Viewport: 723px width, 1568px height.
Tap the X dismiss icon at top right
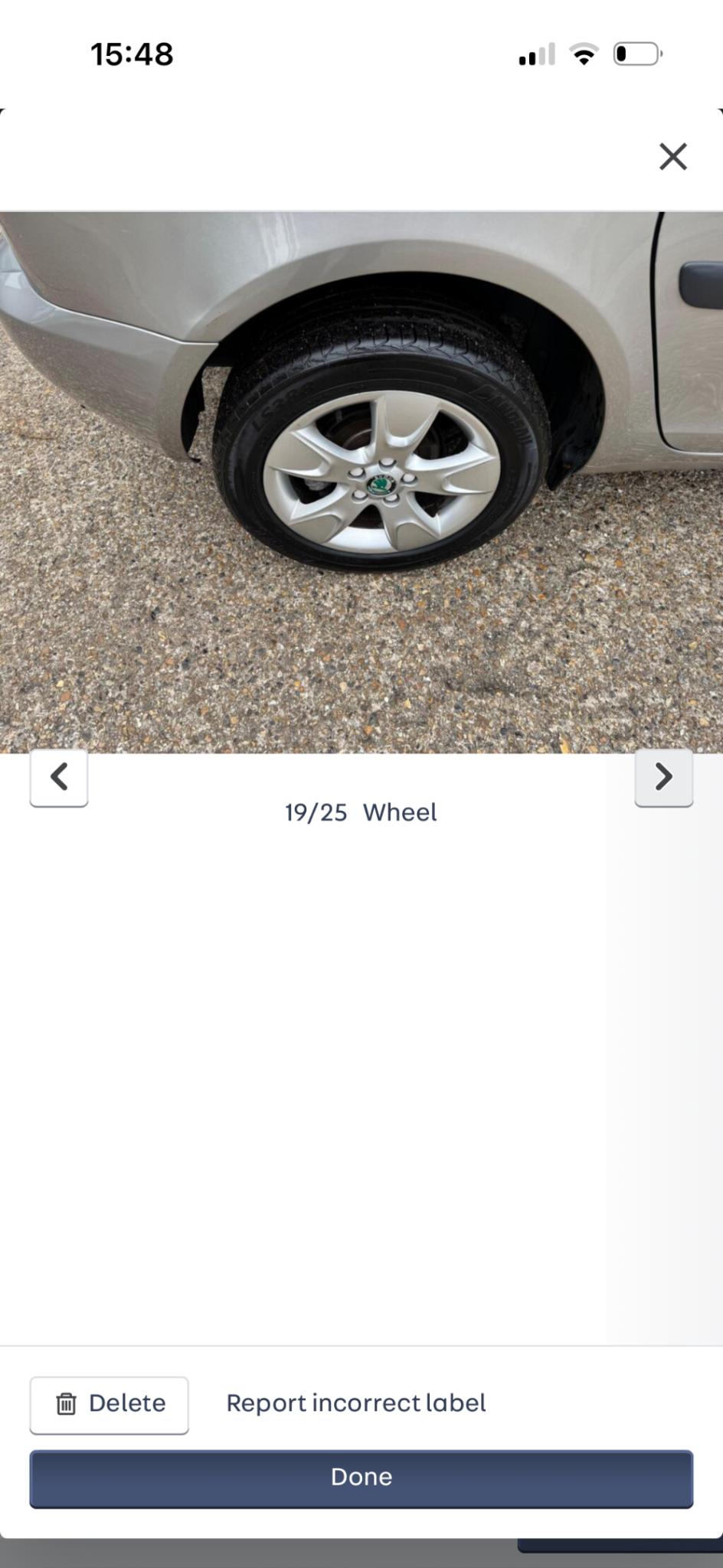coord(672,156)
